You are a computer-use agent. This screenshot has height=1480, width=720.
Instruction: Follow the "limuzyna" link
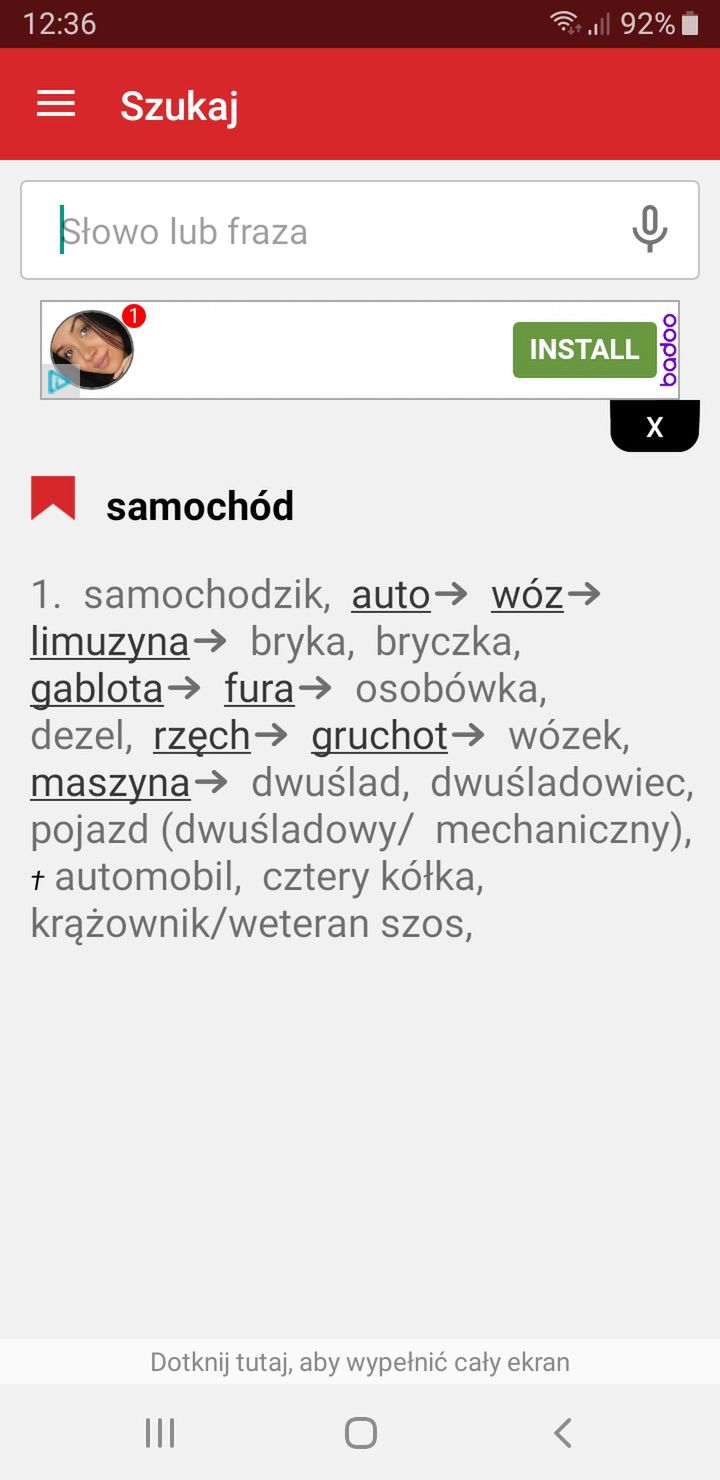click(110, 642)
